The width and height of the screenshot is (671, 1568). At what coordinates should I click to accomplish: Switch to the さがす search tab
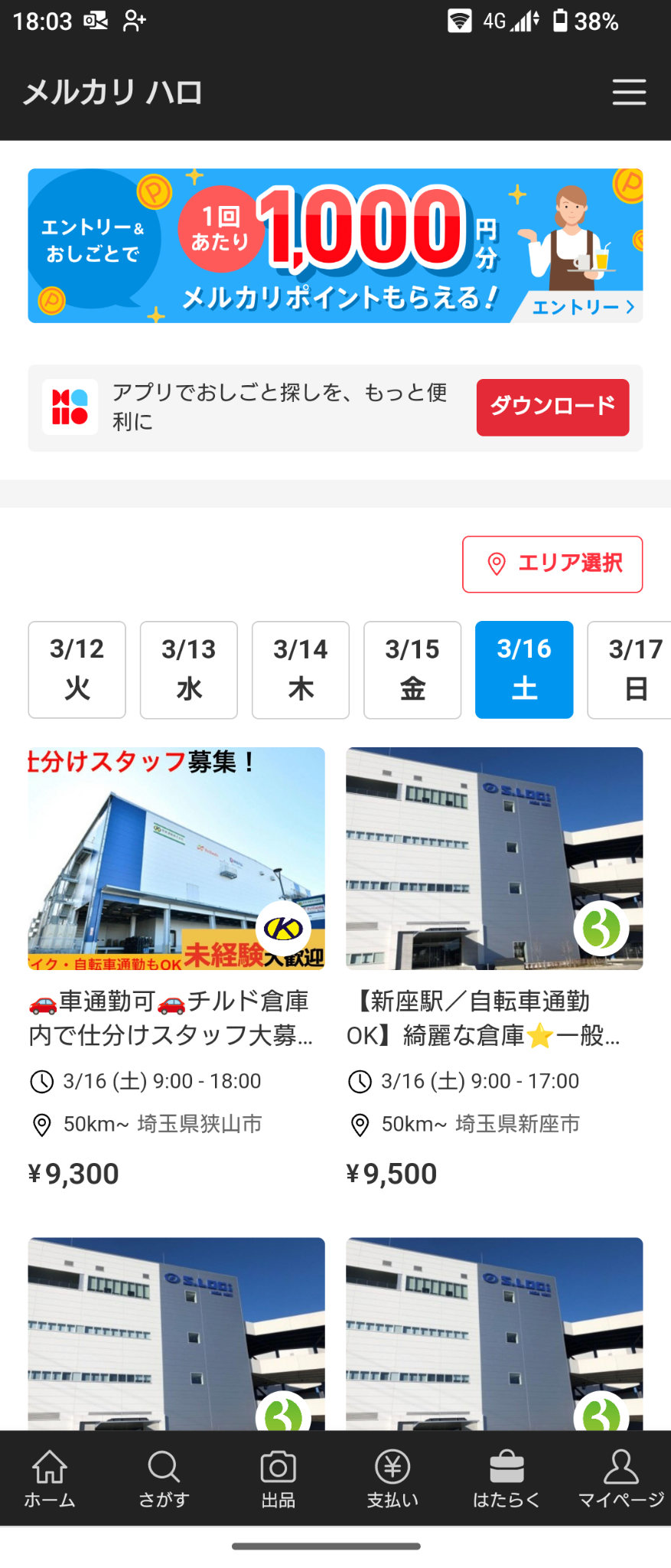pos(164,1478)
